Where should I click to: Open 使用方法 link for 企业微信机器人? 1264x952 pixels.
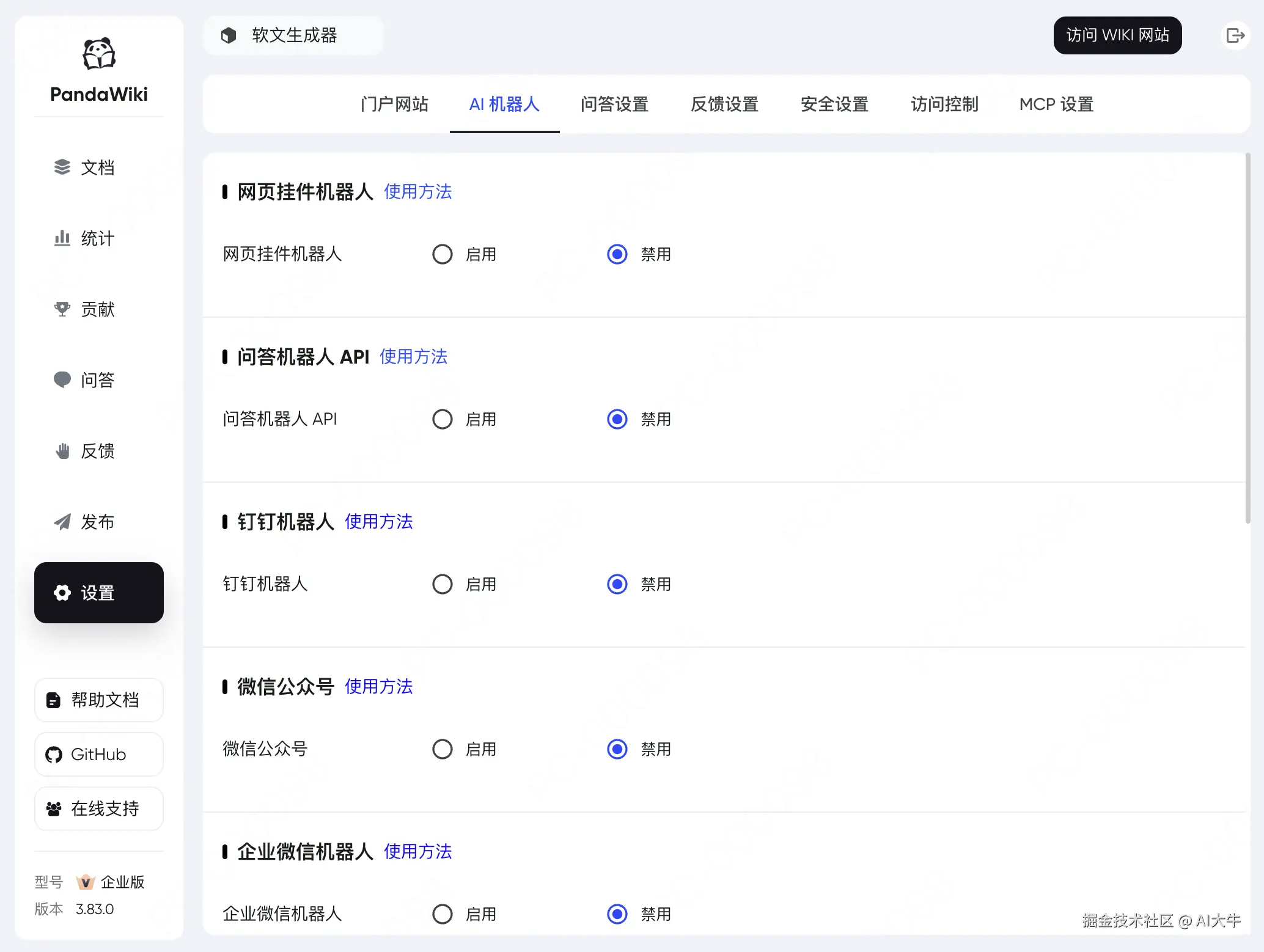[417, 851]
